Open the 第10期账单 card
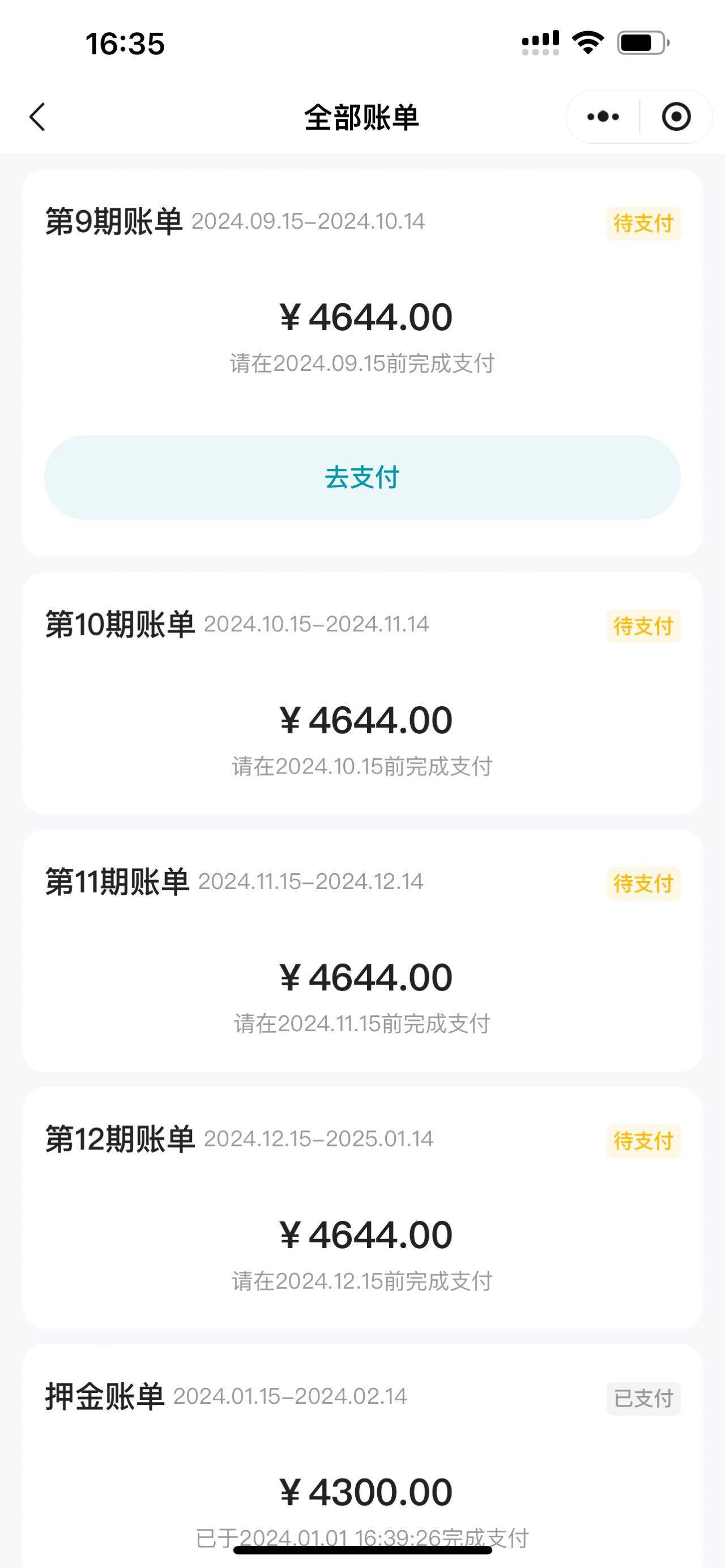Viewport: 725px width, 1568px height. click(362, 693)
